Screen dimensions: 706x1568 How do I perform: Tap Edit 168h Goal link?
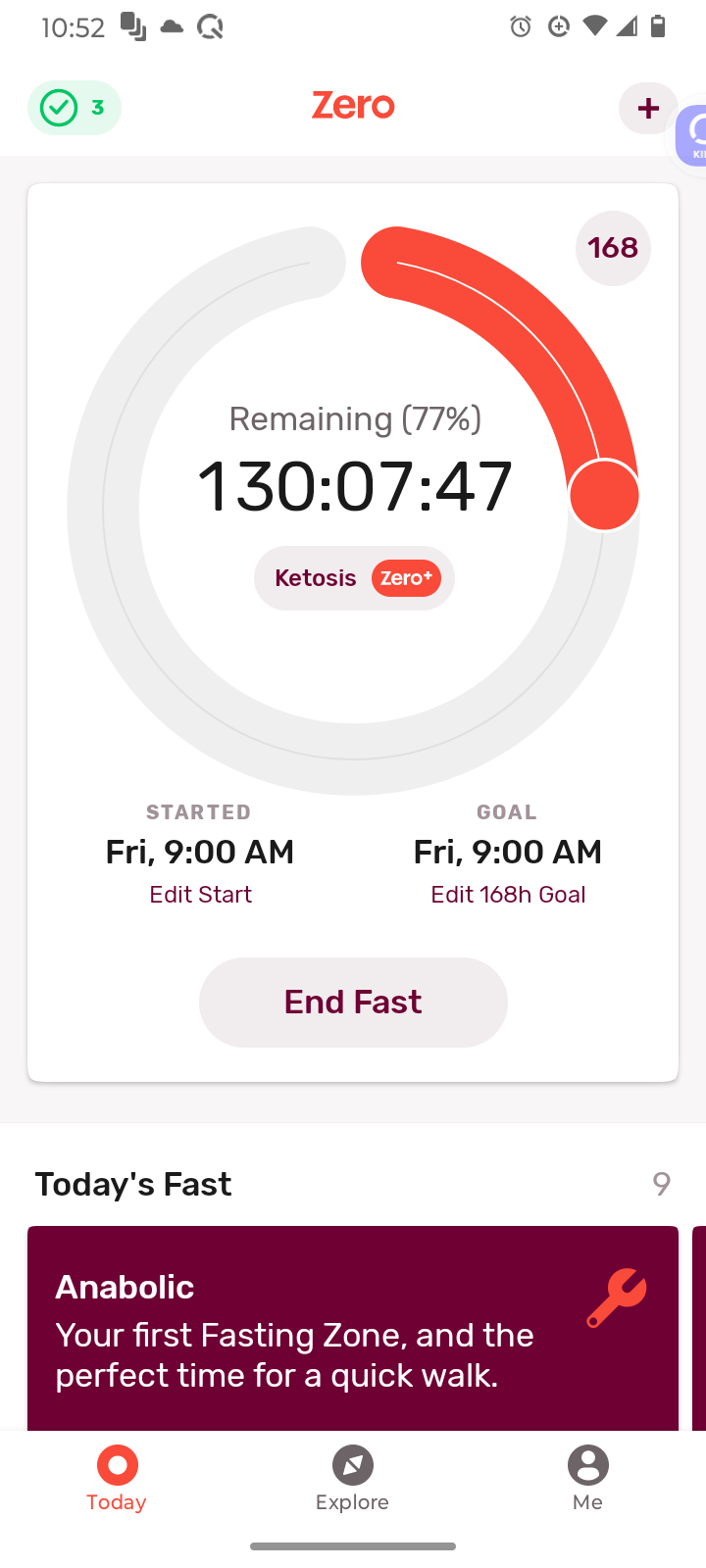tap(508, 895)
